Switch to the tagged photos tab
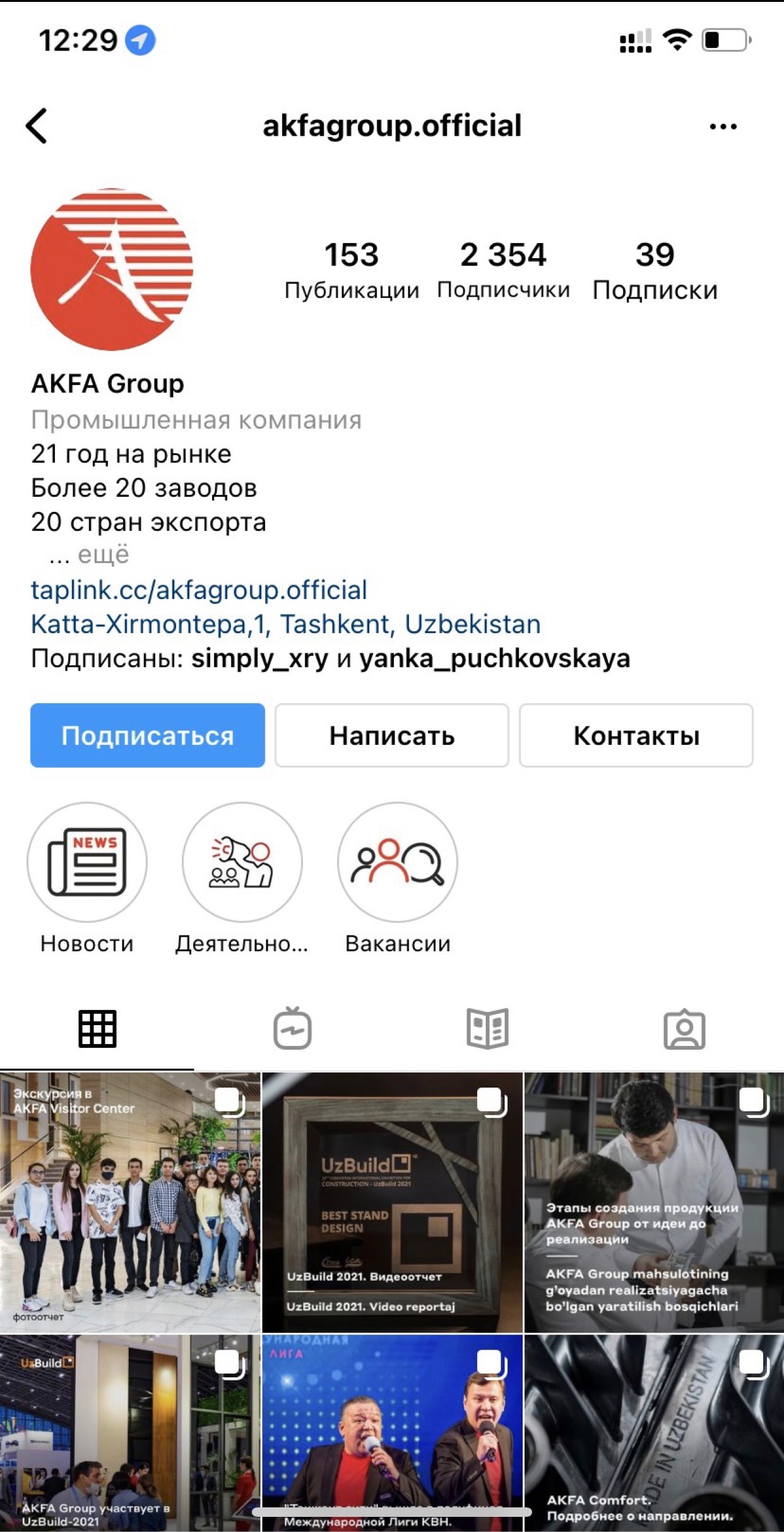The height and width of the screenshot is (1532, 784). [x=684, y=1028]
